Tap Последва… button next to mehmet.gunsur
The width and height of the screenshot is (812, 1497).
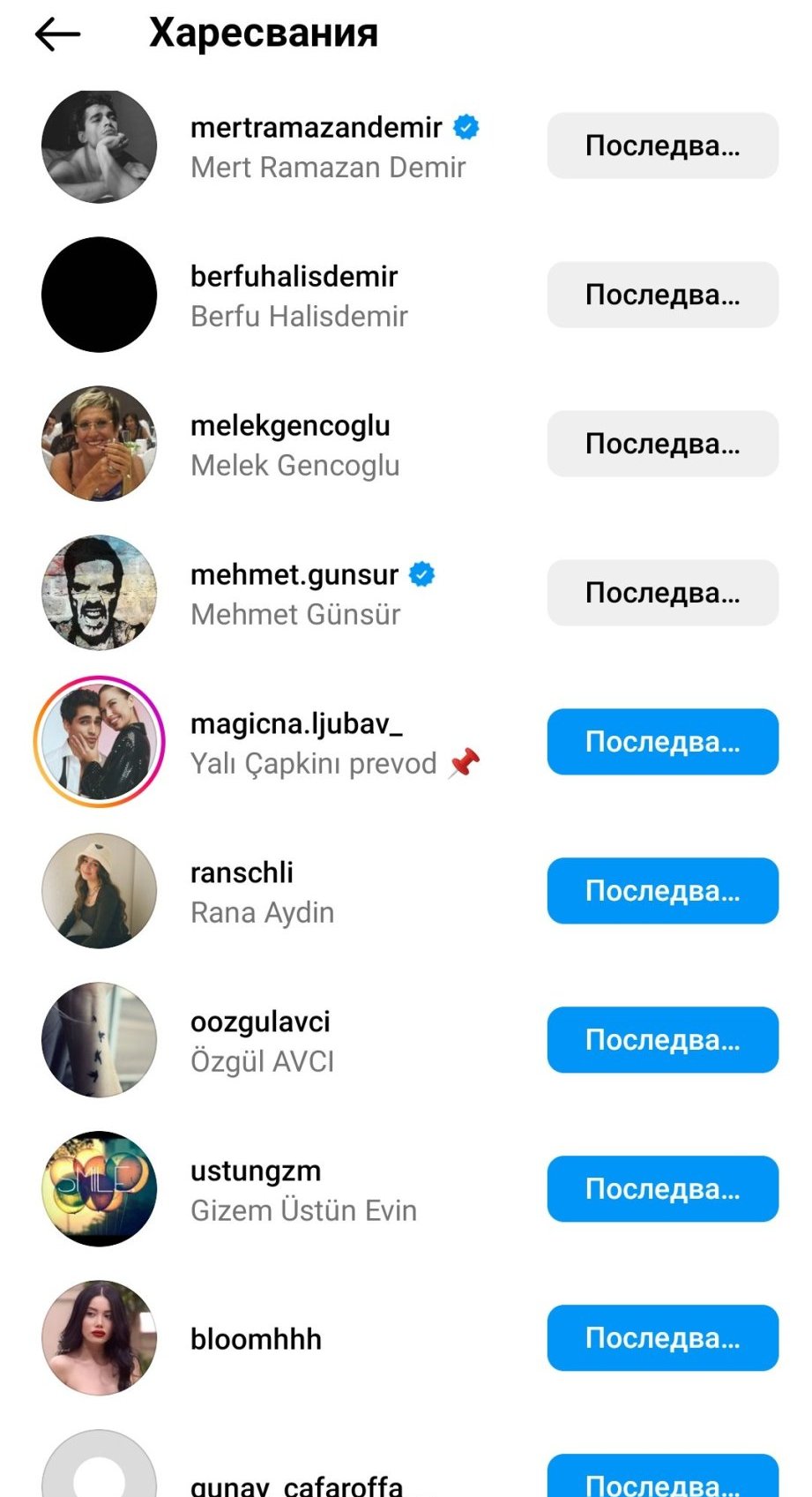(x=662, y=593)
